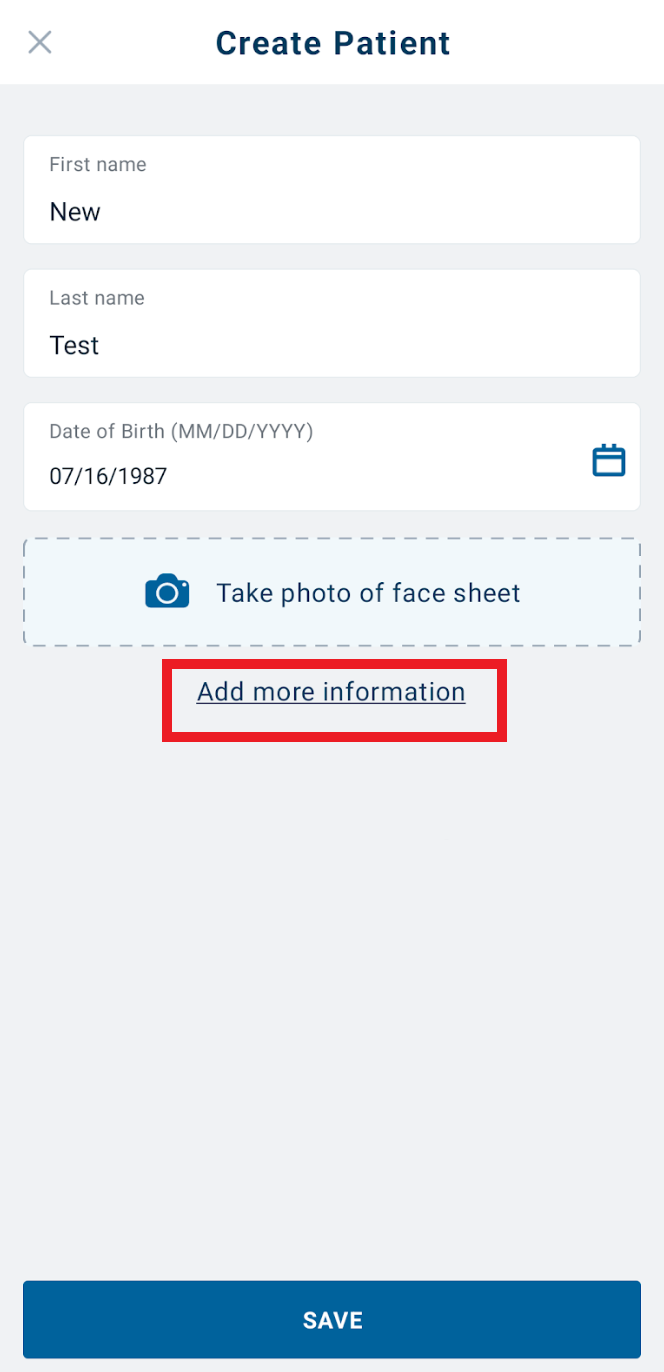Image resolution: width=664 pixels, height=1372 pixels.
Task: Edit the Last name field
Action: (x=332, y=323)
